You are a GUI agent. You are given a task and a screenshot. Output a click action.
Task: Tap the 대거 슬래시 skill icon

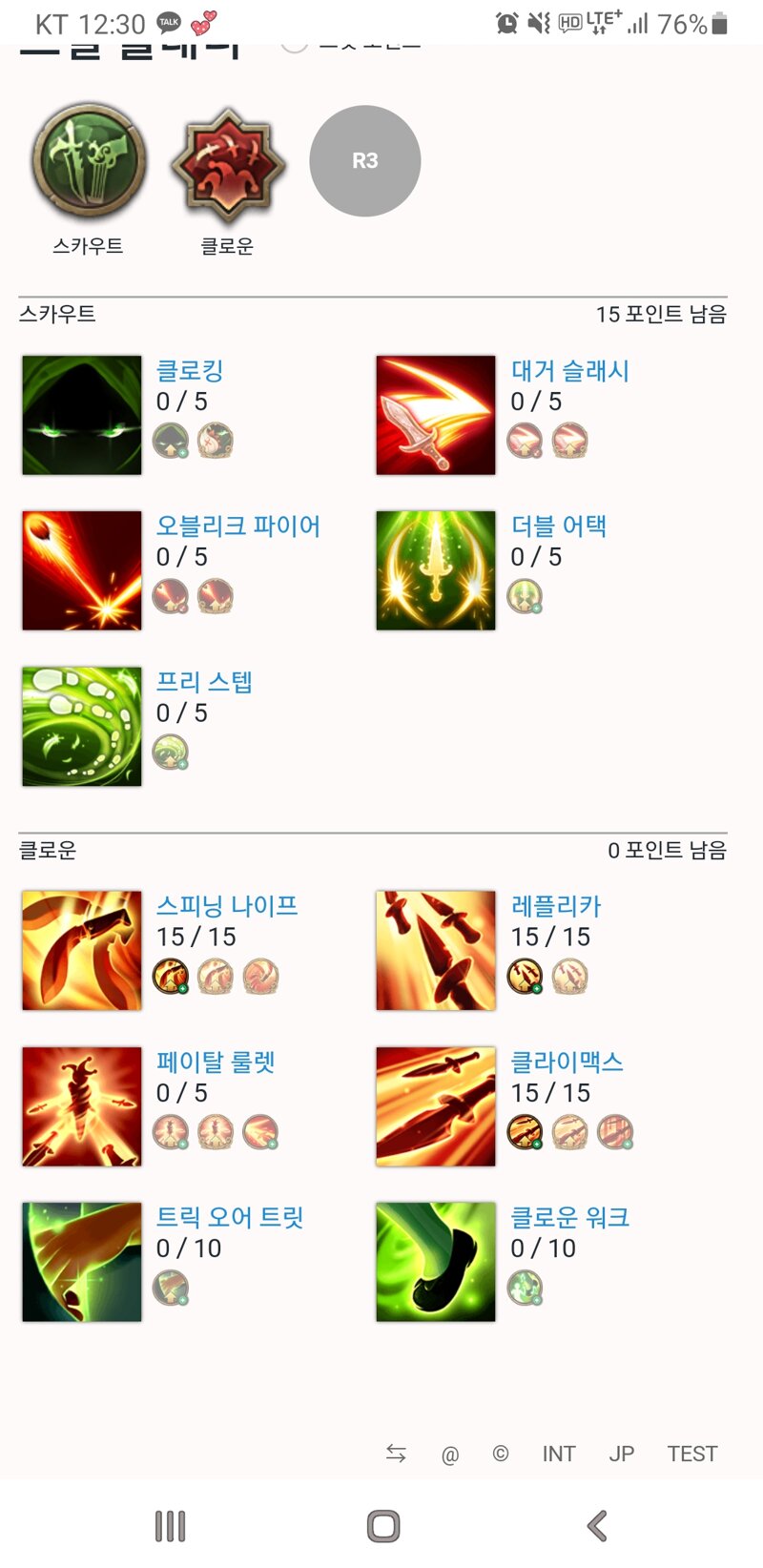(436, 415)
